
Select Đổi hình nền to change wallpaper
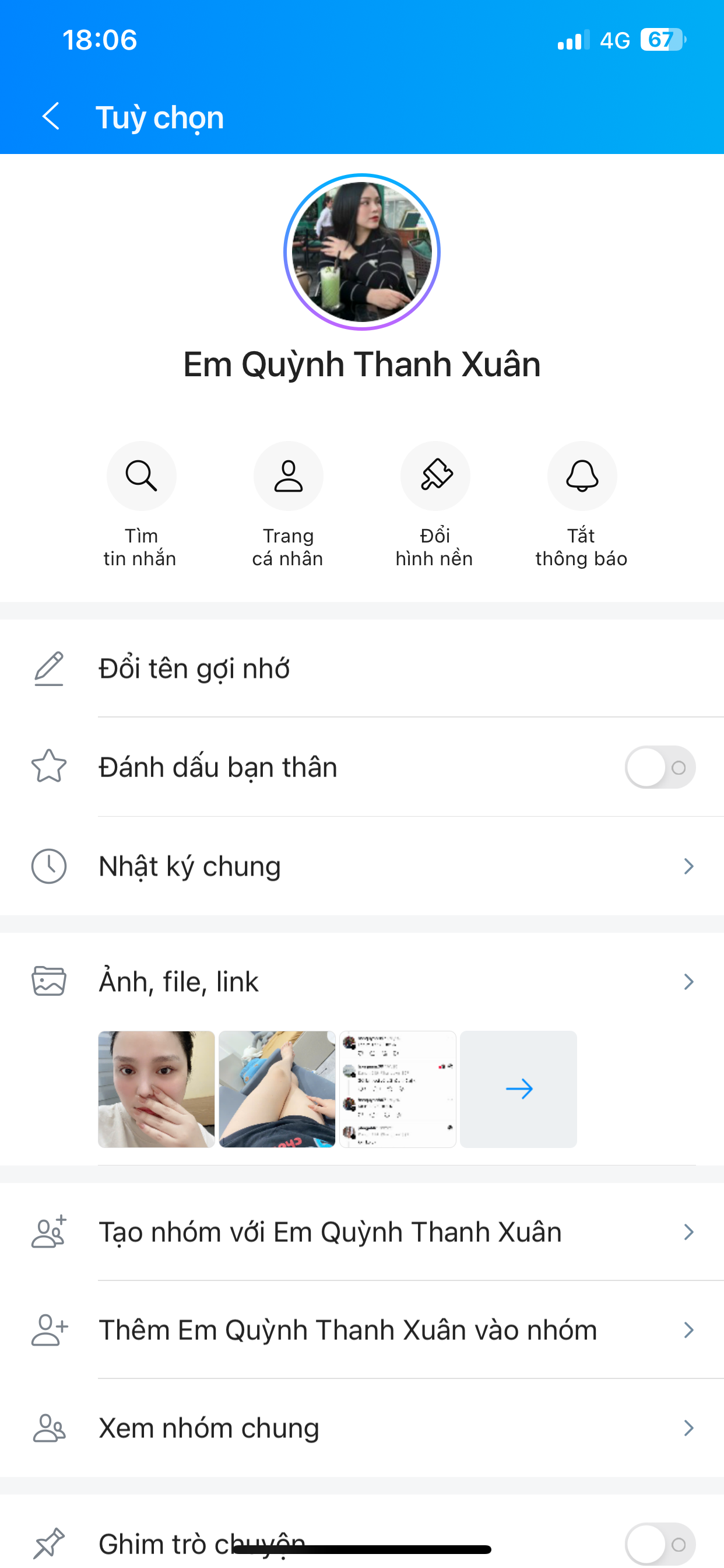[435, 476]
